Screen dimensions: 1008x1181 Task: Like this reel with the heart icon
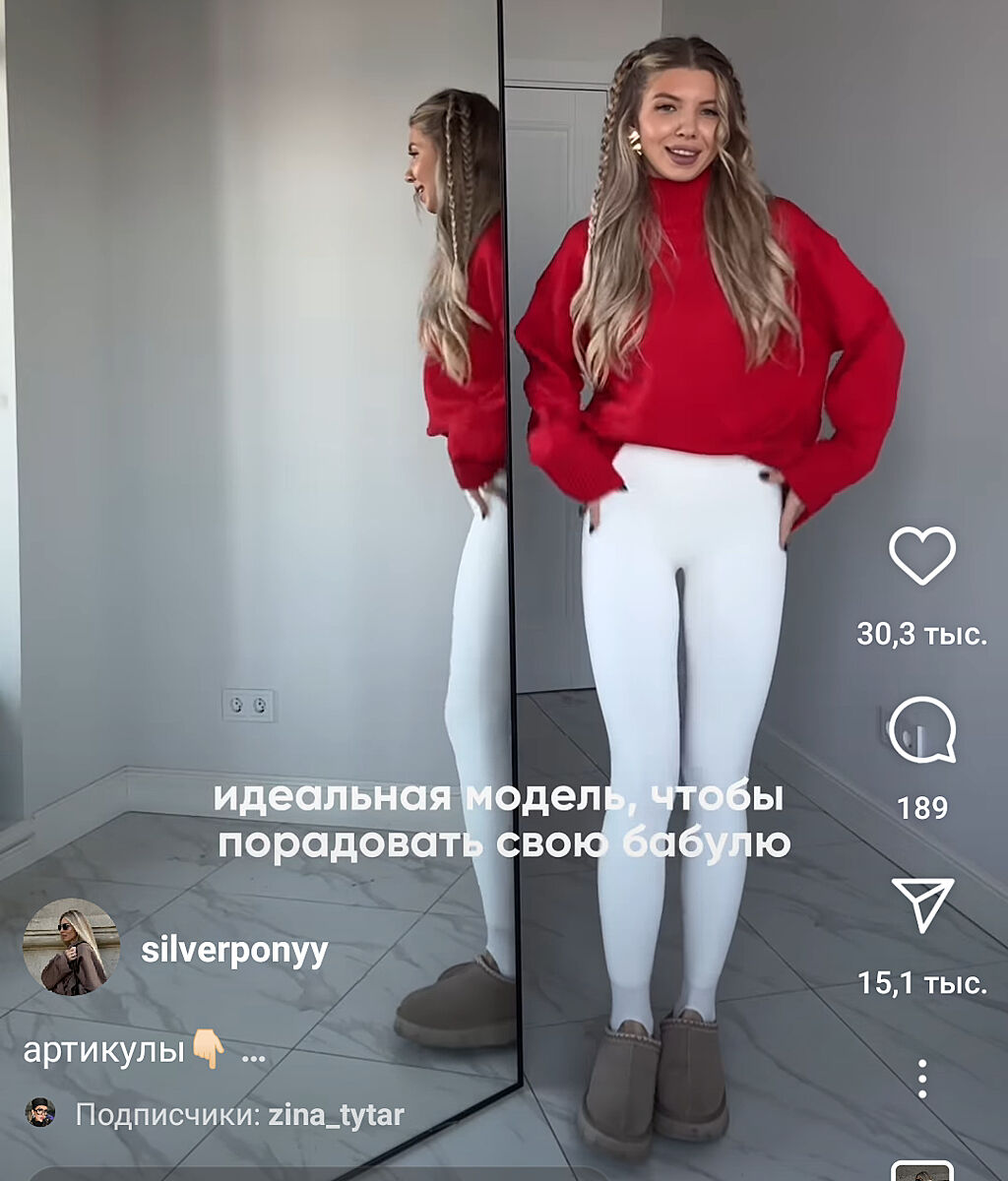coord(921,556)
